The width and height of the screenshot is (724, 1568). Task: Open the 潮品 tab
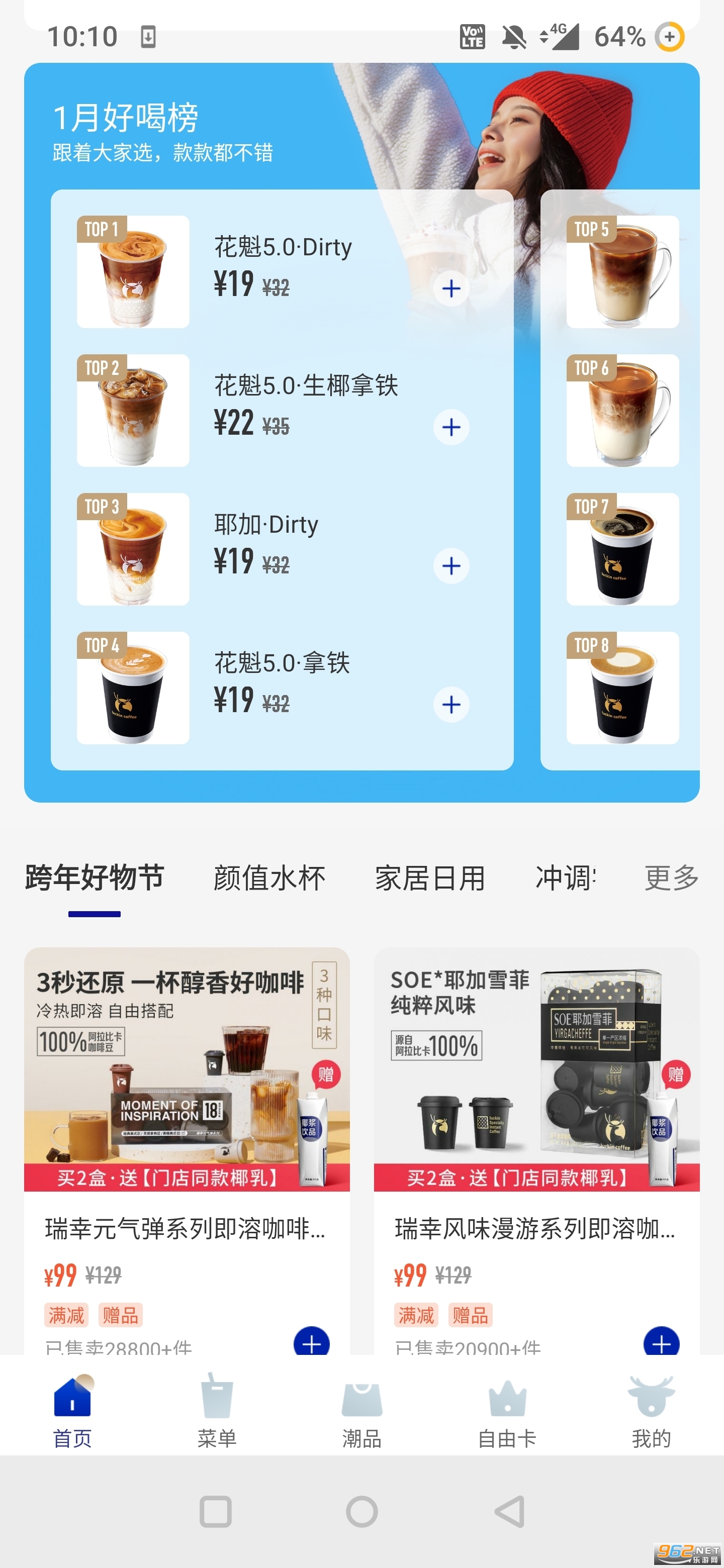coord(361,1411)
